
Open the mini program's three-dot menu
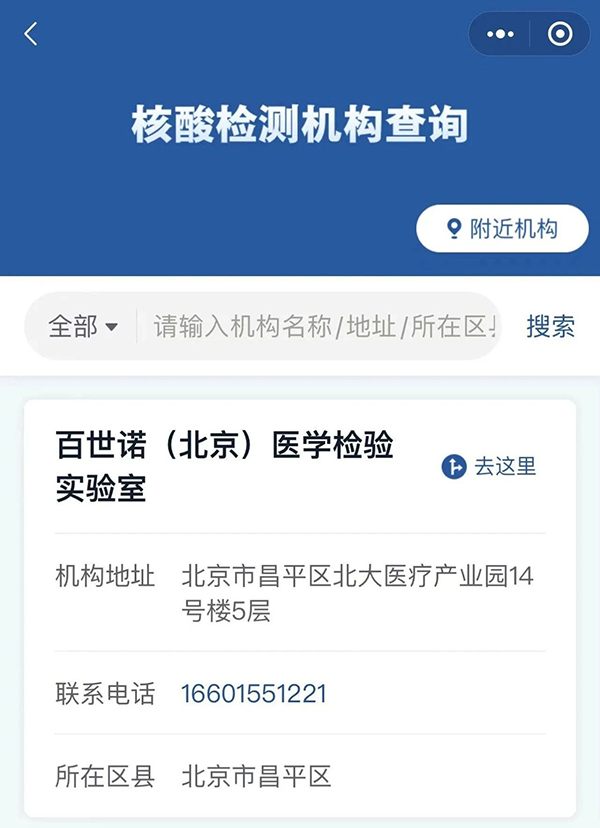pos(500,34)
